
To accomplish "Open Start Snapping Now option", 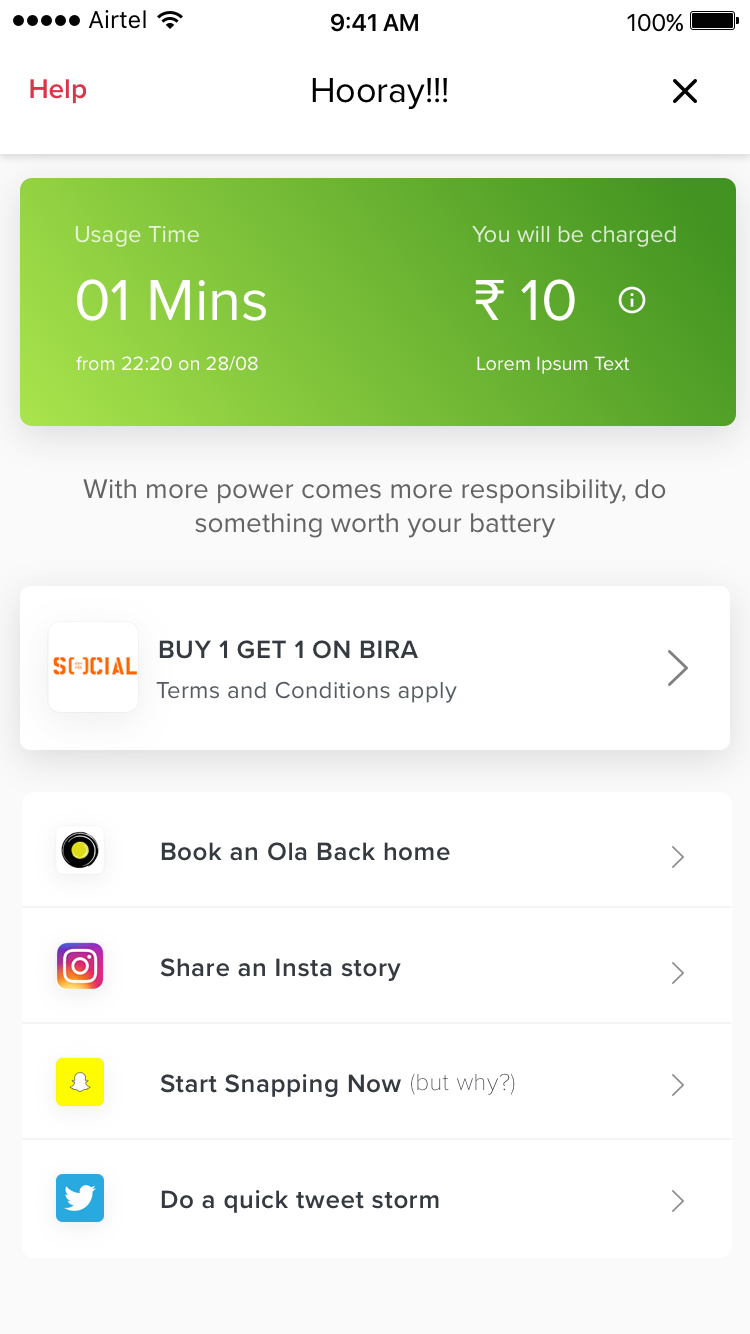I will coord(376,1084).
